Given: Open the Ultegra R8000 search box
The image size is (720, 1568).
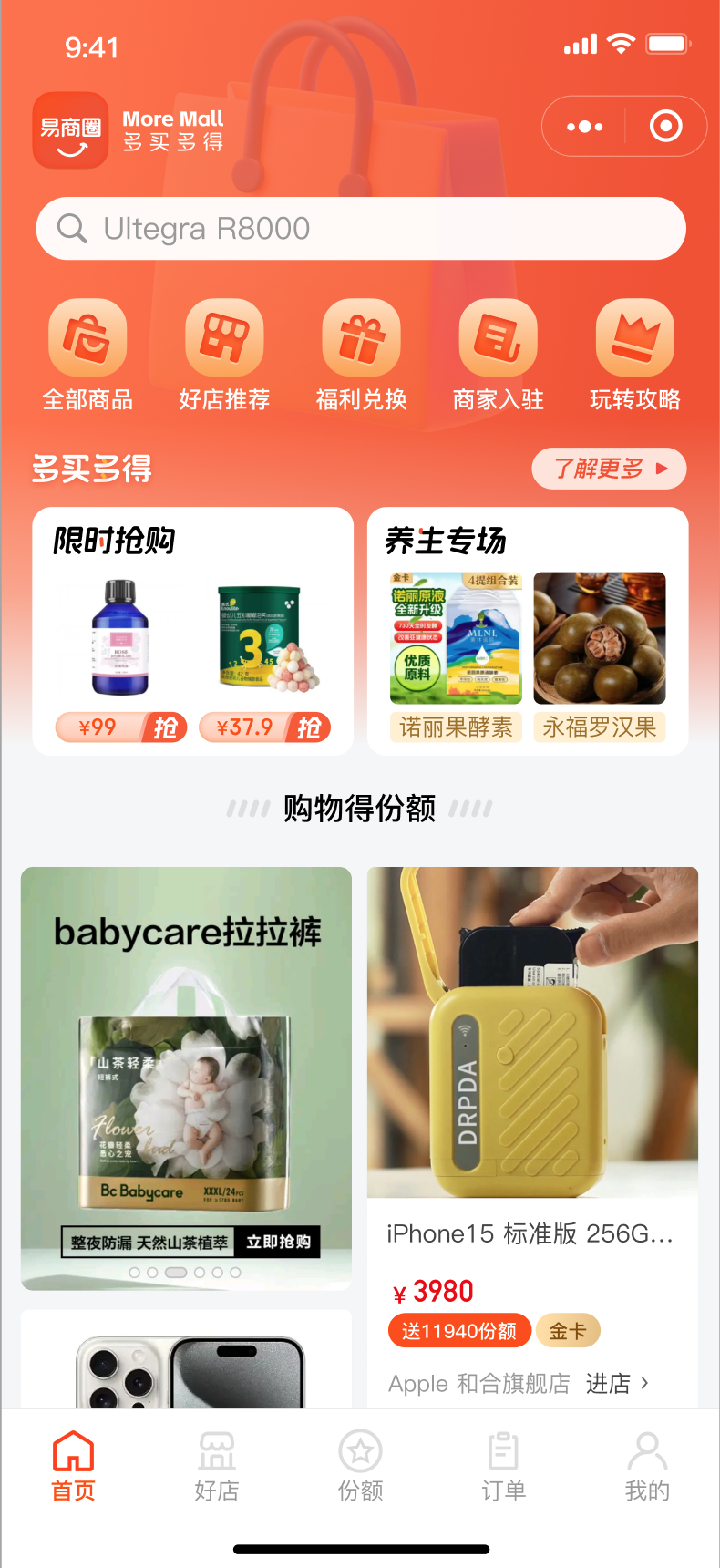Looking at the screenshot, I should click(x=360, y=229).
